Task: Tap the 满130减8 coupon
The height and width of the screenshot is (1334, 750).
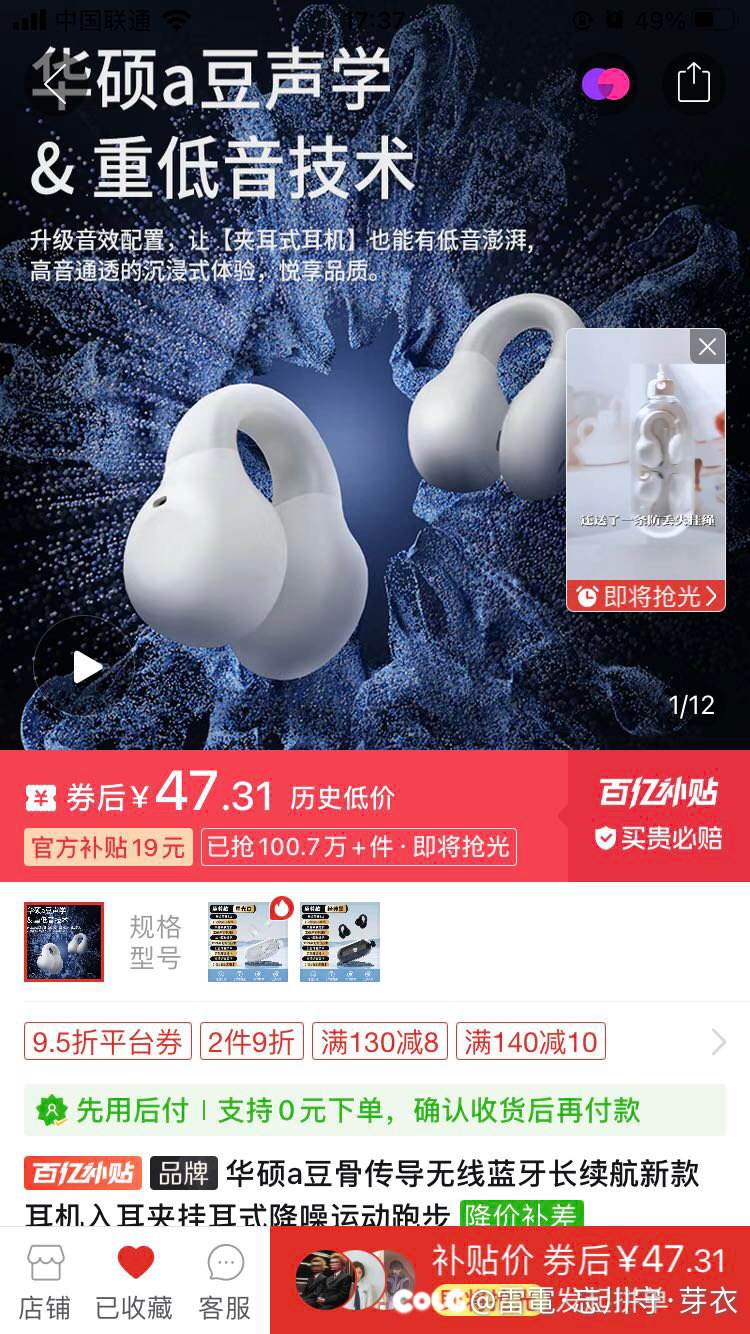Action: pos(380,1042)
